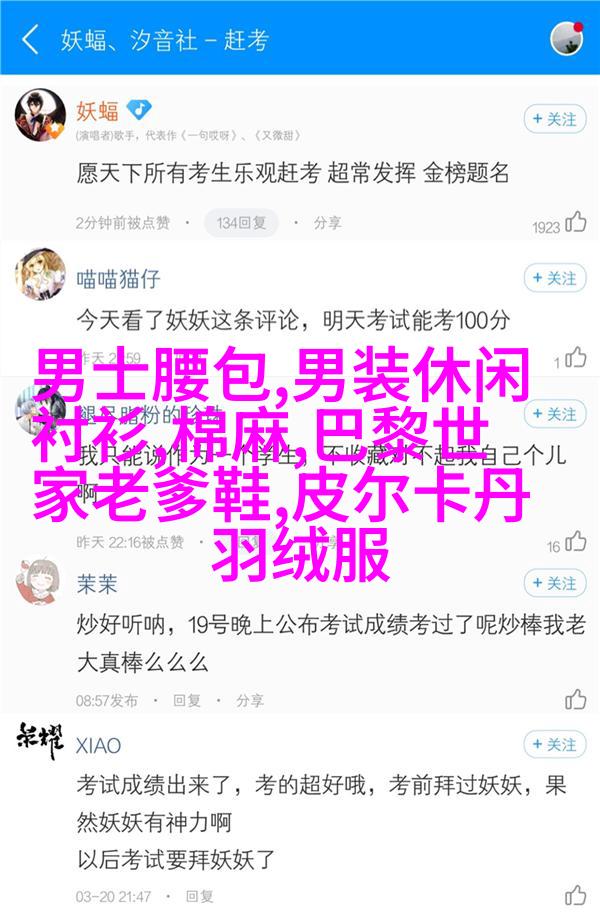Like 妖蝠's comment with 1923 likes
This screenshot has height=915, width=600.
575,223
